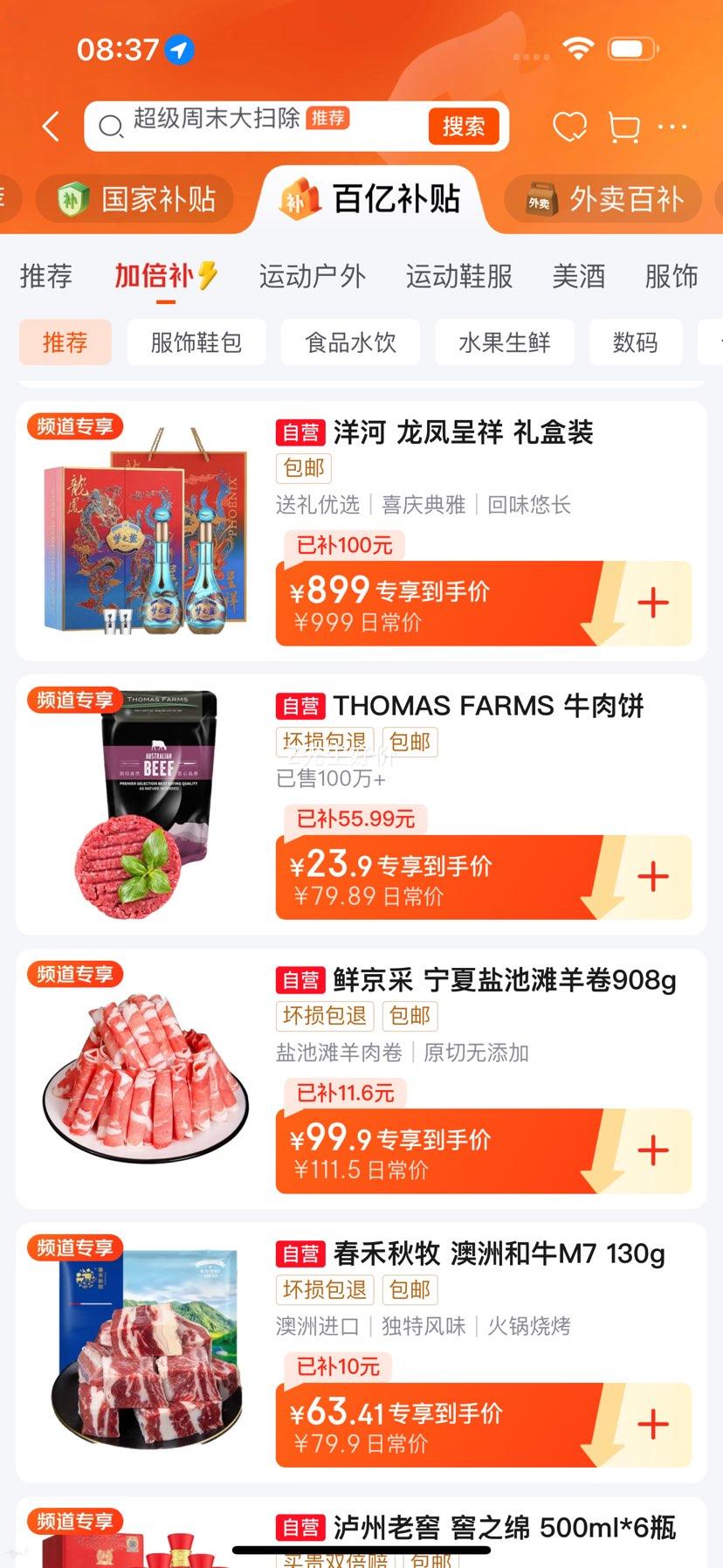Screen dimensions: 723x1568
Task: Select the 水果生鲜 filter chip
Action: point(505,342)
